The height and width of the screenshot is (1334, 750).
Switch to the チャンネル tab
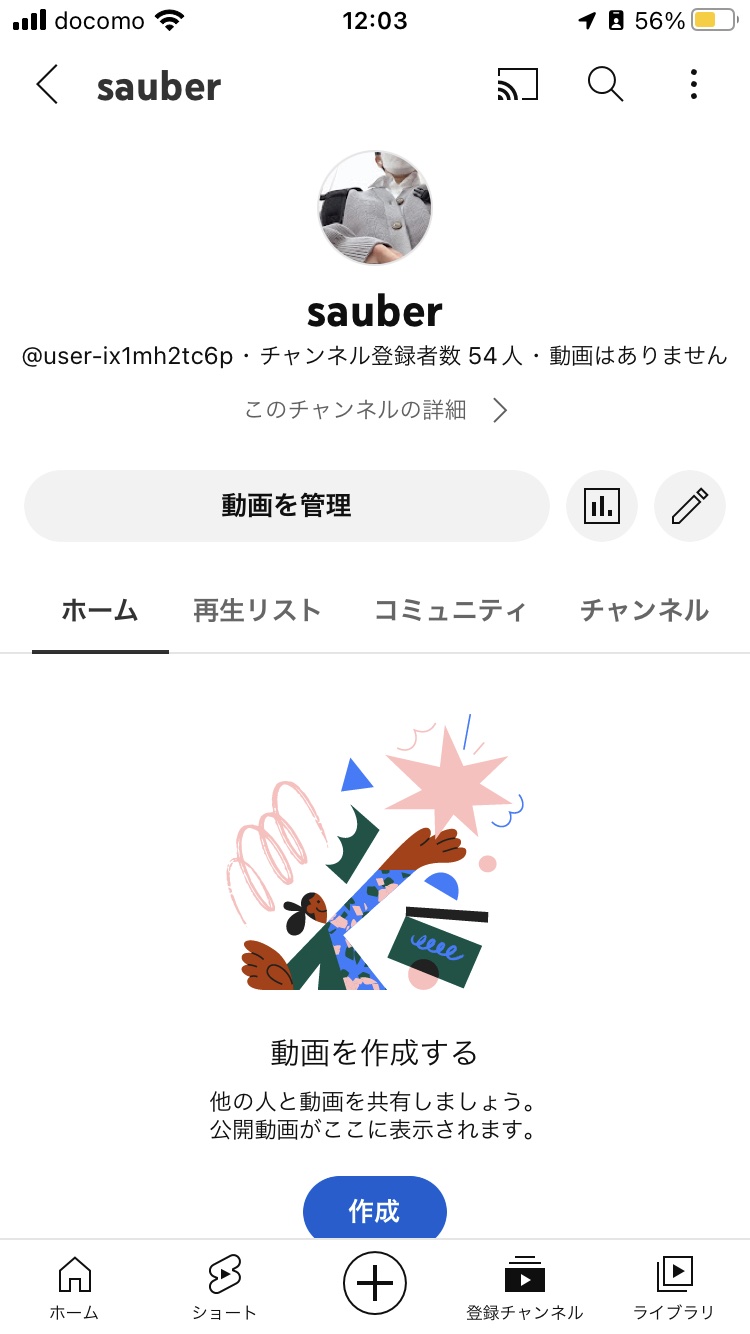click(x=644, y=610)
